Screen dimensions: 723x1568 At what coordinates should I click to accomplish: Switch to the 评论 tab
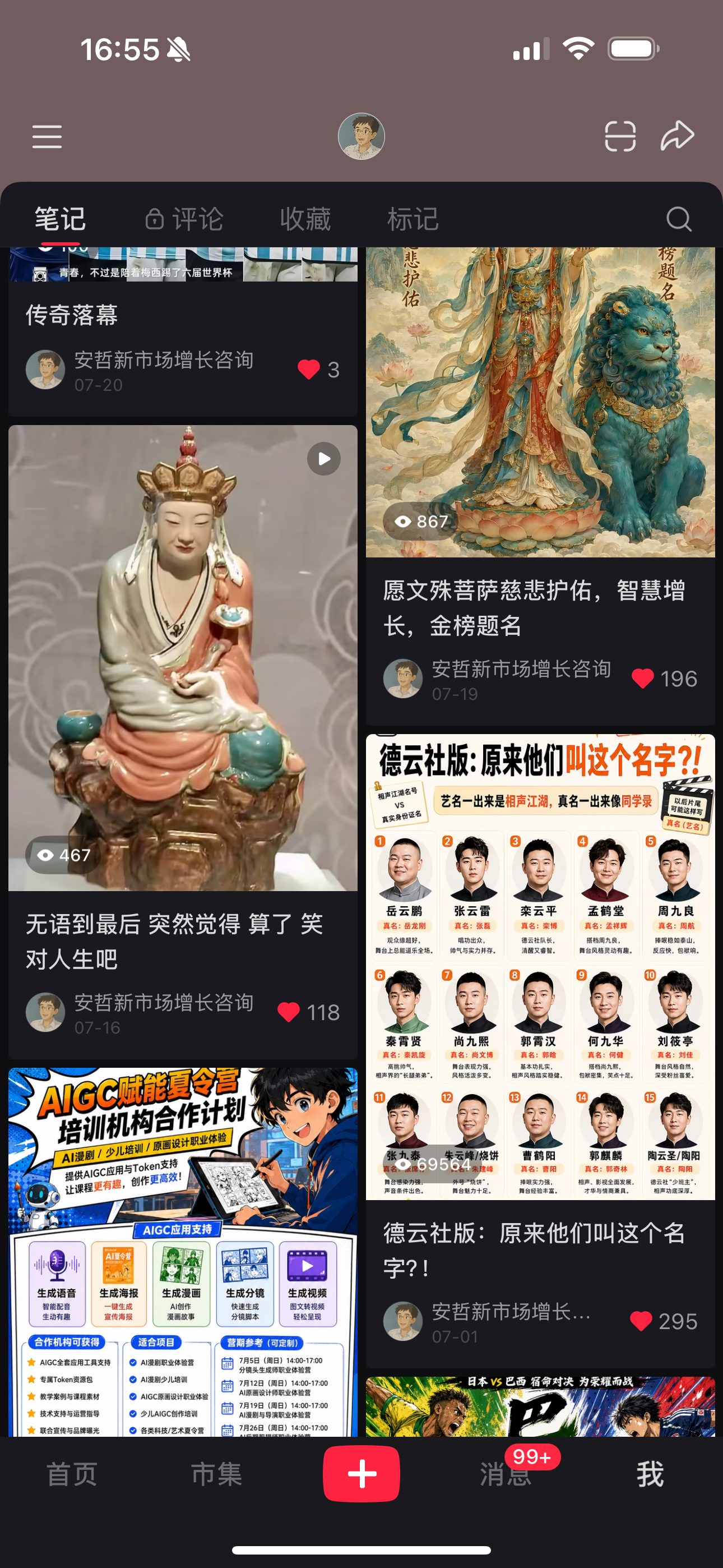tap(184, 219)
